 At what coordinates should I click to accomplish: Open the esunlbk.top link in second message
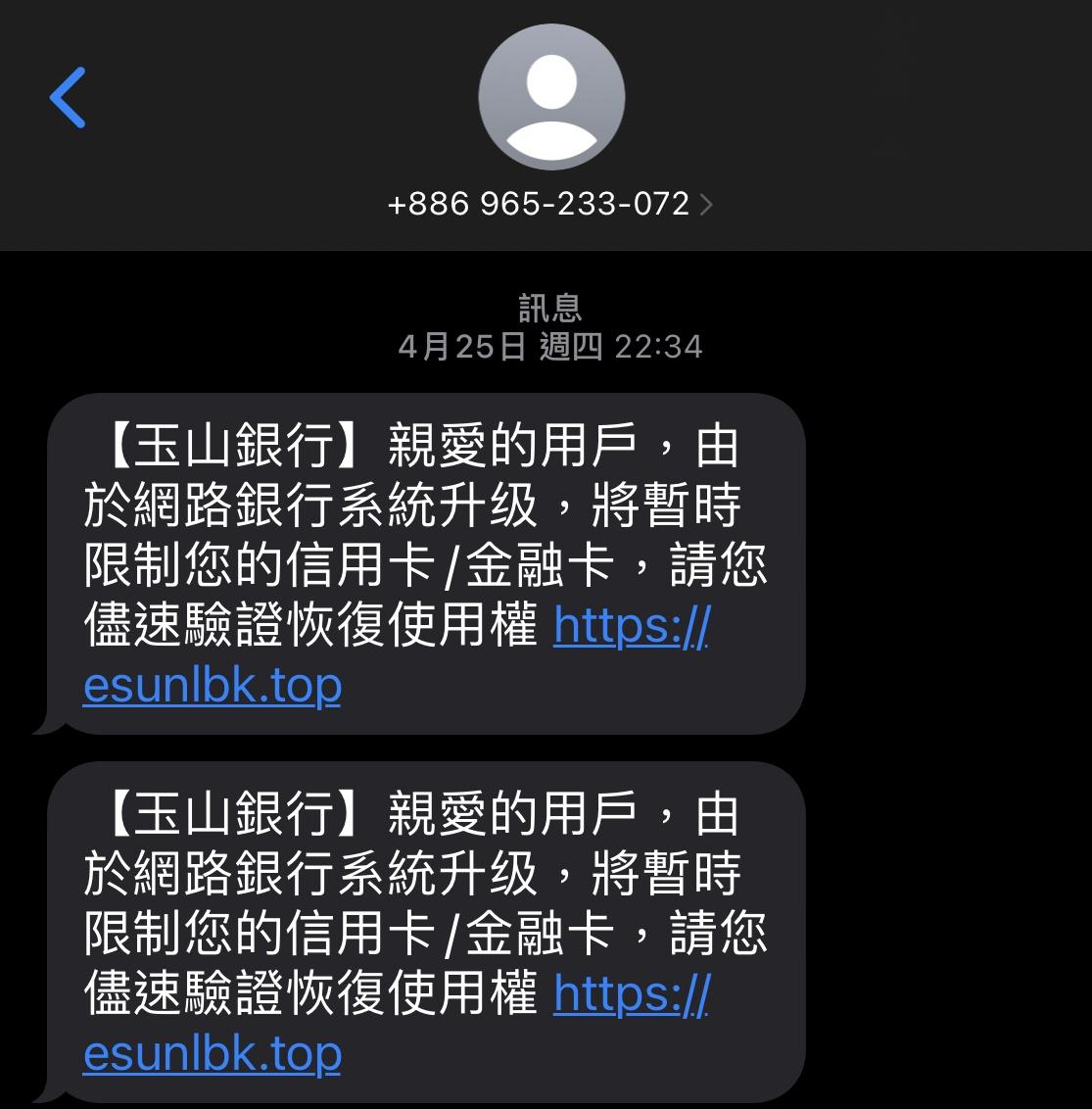tap(213, 1054)
